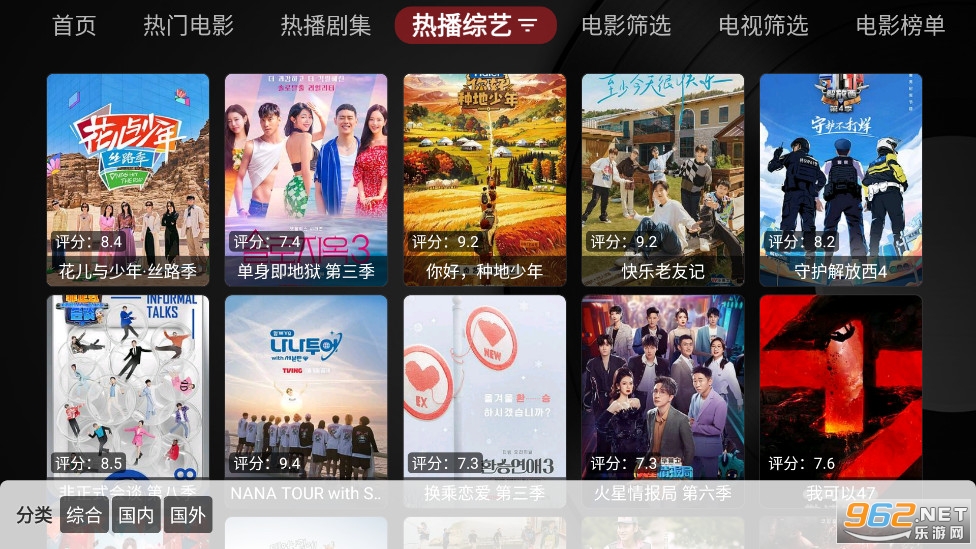976x549 pixels.
Task: Open the show 你好,种地少年
Action: click(484, 180)
